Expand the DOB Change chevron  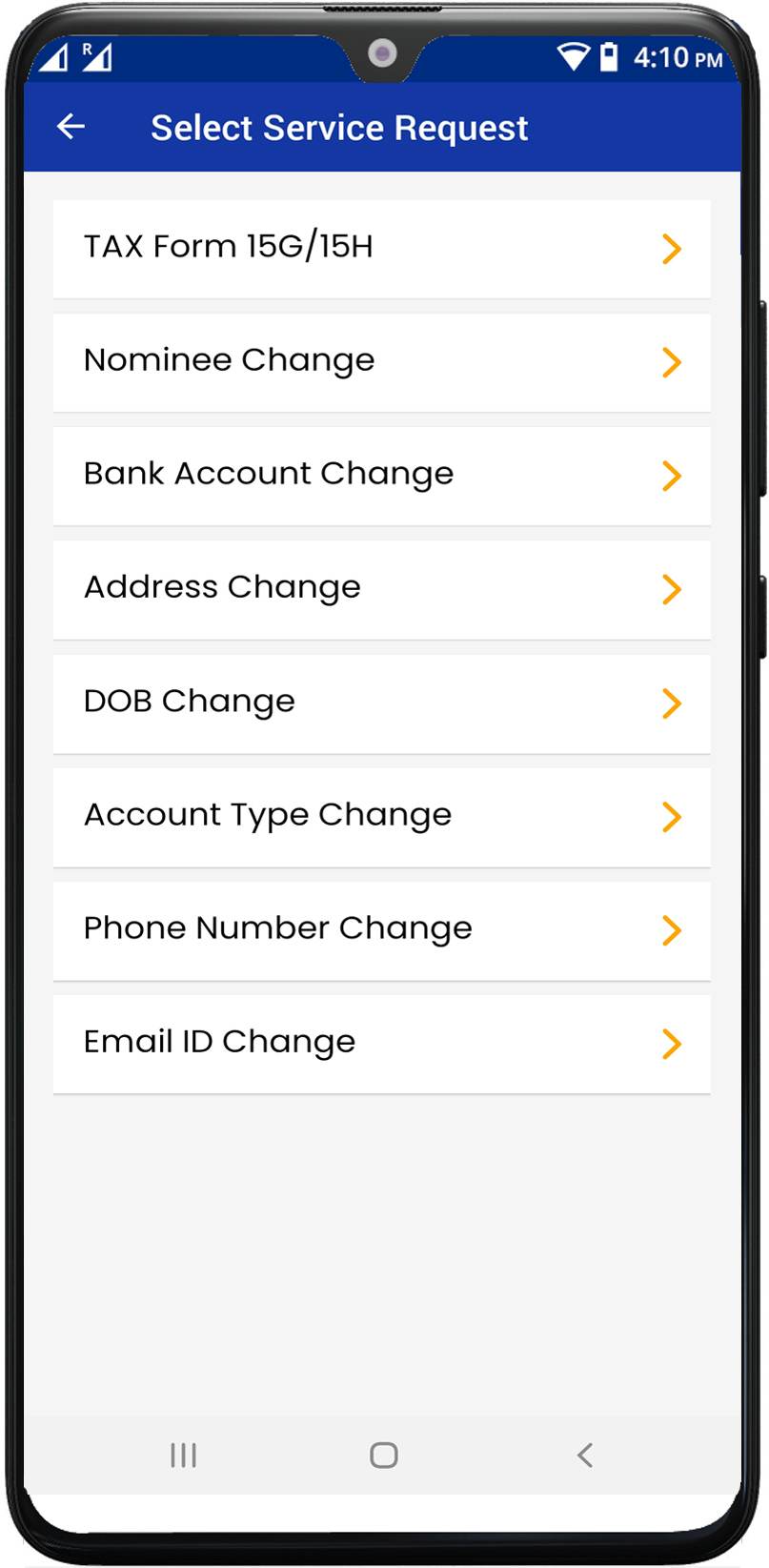pos(672,703)
